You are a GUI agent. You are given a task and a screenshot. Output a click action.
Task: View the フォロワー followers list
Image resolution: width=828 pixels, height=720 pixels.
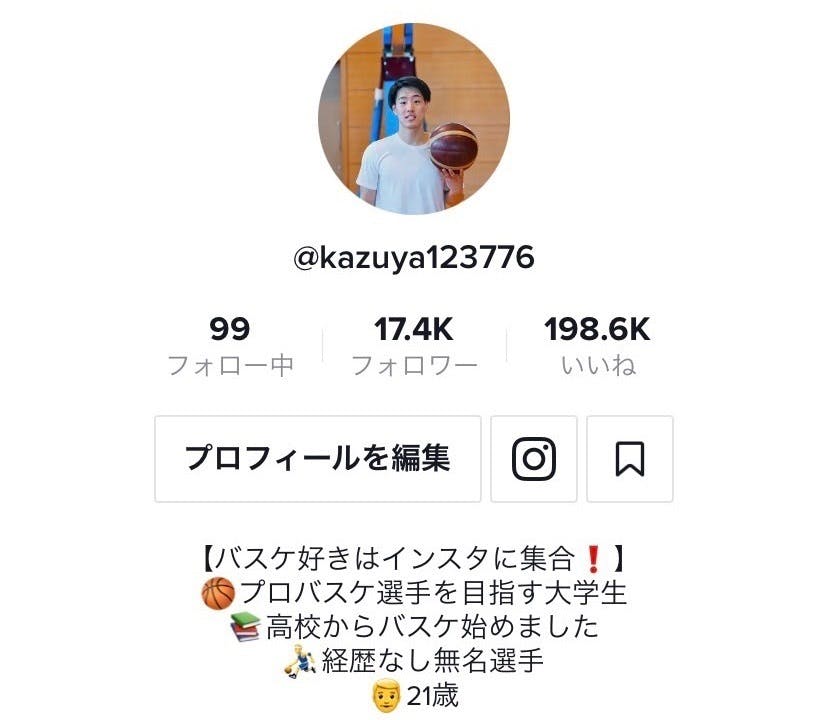click(x=414, y=346)
